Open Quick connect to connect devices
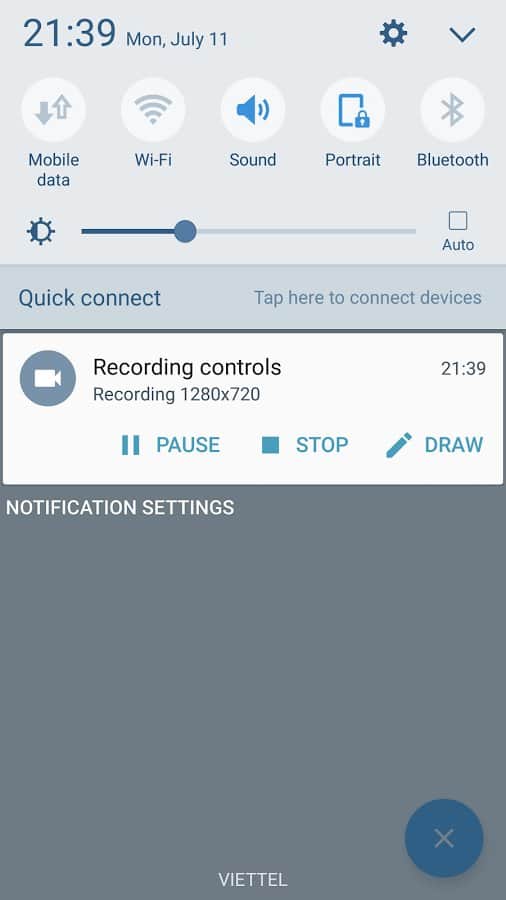The width and height of the screenshot is (506, 900). (x=253, y=297)
